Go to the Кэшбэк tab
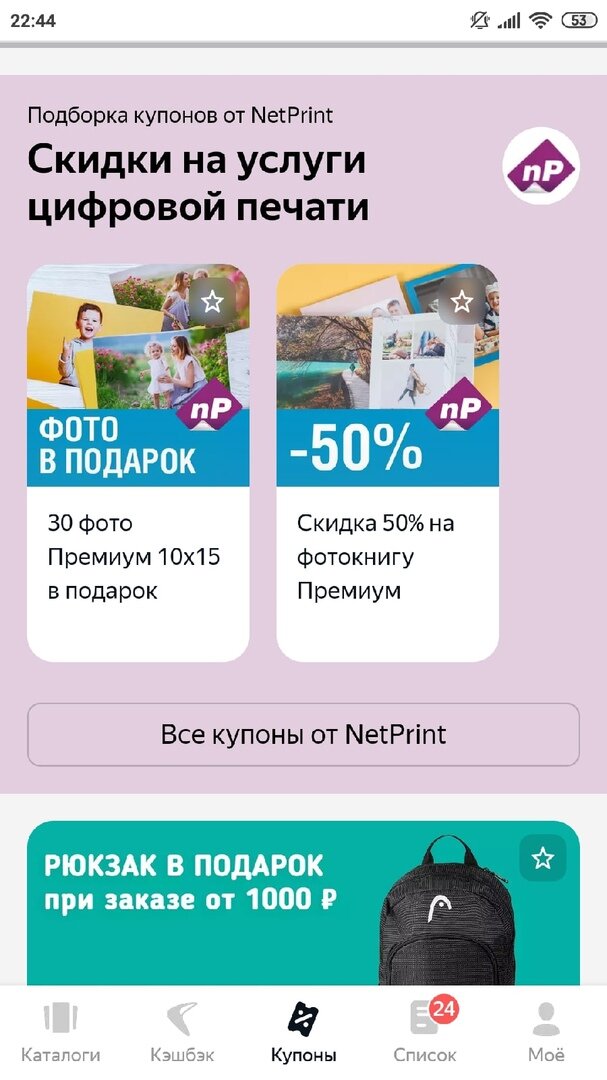607x1080 pixels. click(x=182, y=1033)
